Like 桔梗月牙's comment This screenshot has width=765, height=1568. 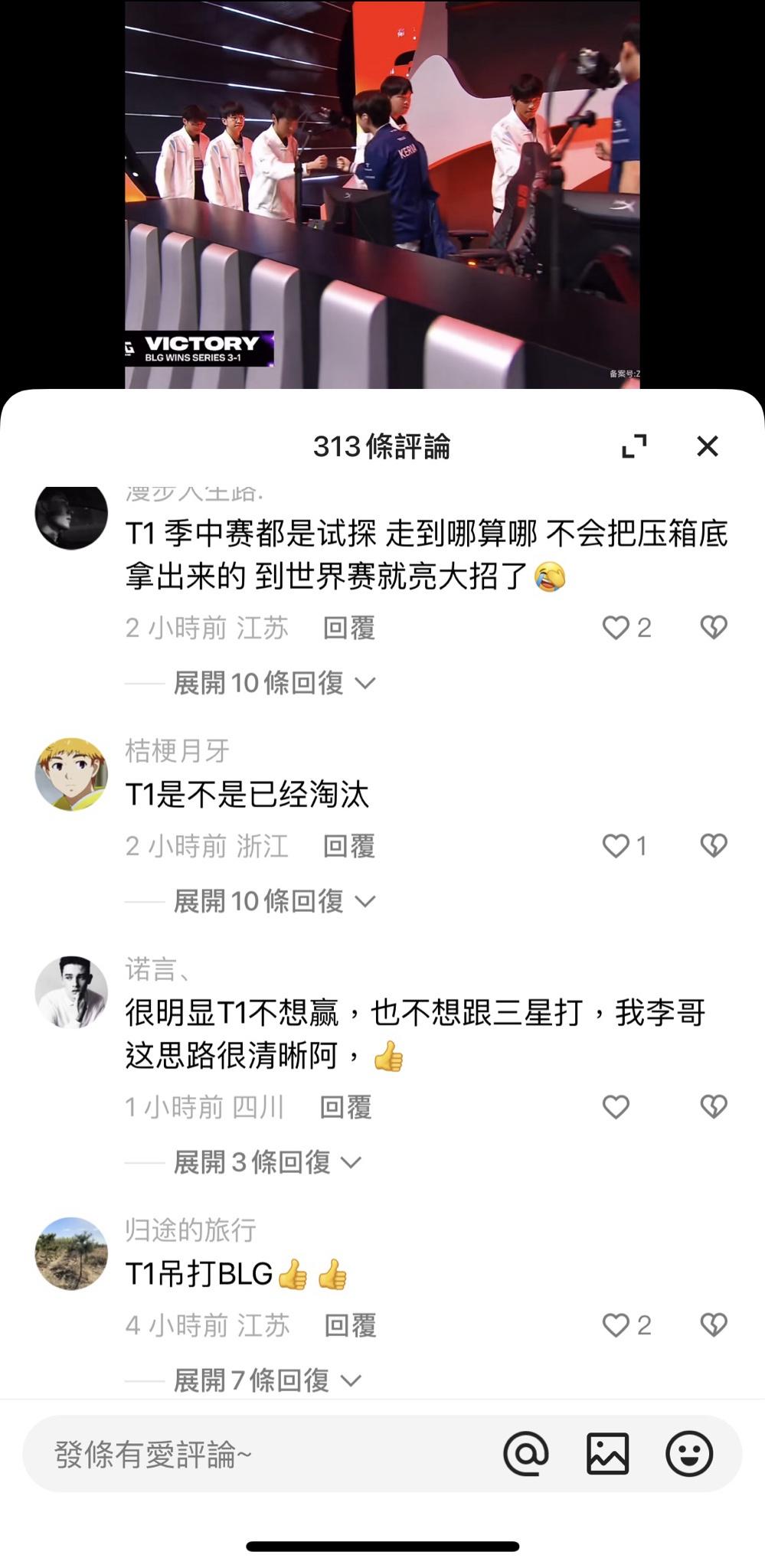pos(616,845)
